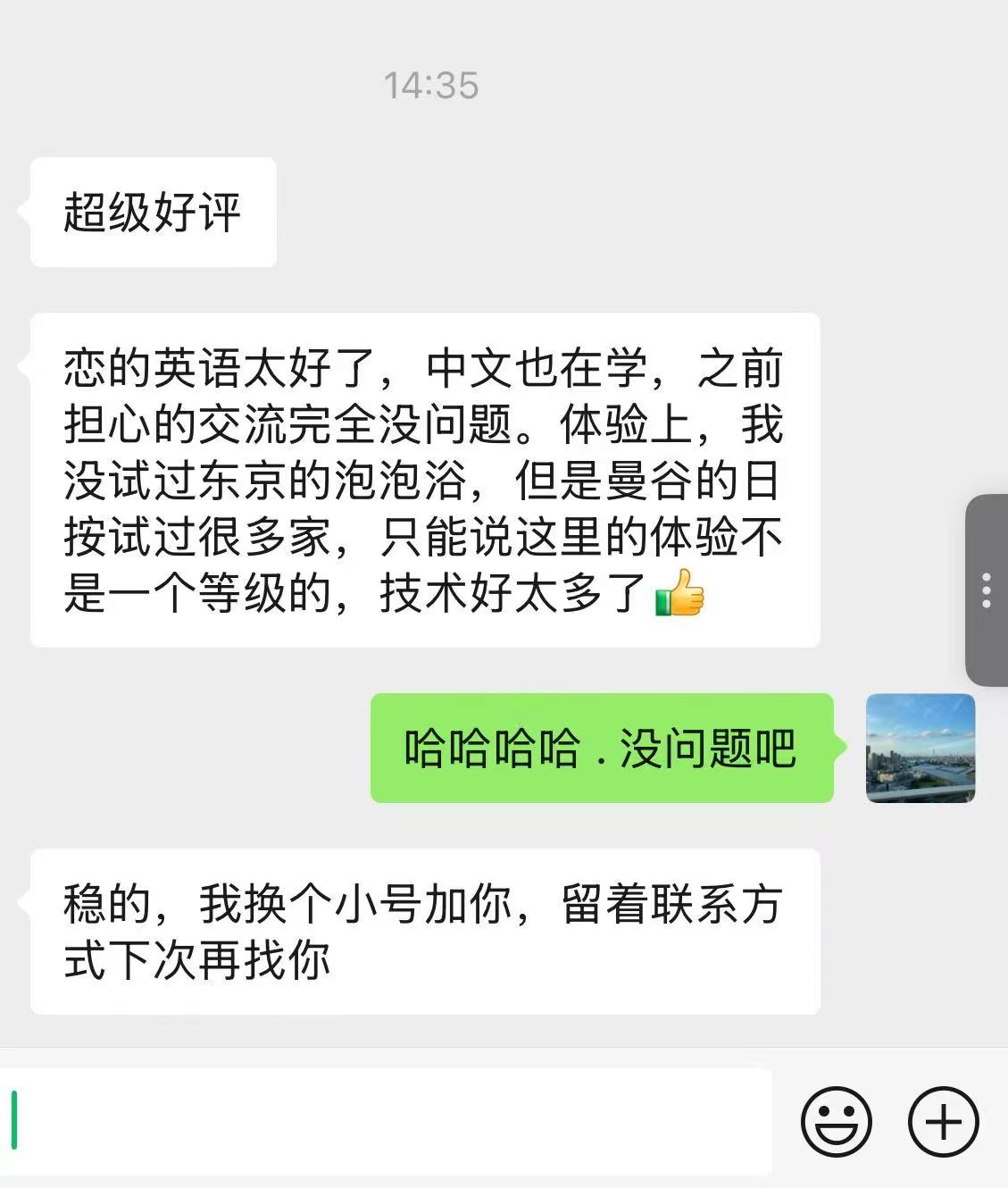This screenshot has height=1188, width=1008.
Task: Tap the gray minimized-chat tab on the right edge
Action: (985, 590)
